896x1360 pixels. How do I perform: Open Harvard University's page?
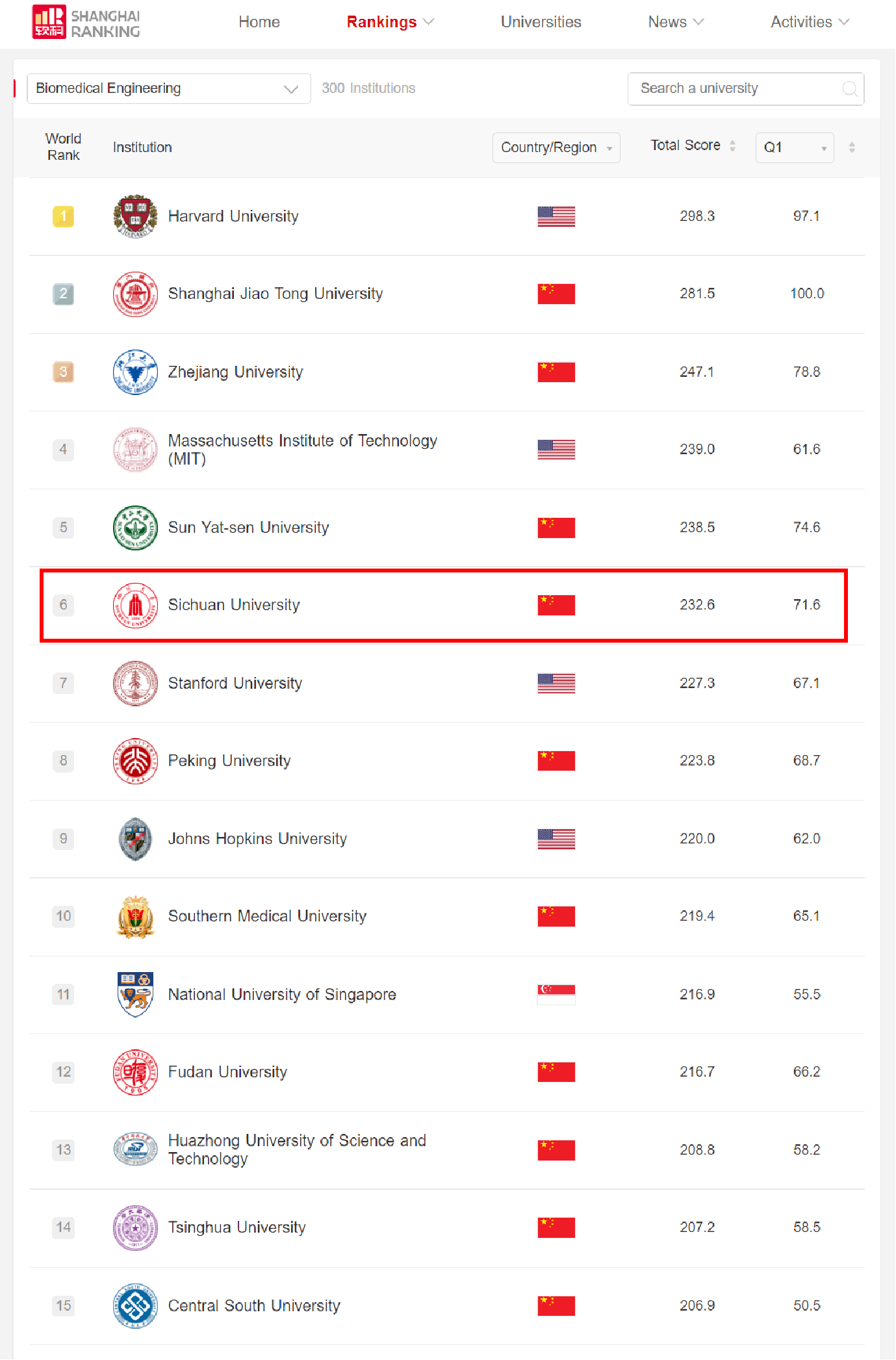point(233,216)
